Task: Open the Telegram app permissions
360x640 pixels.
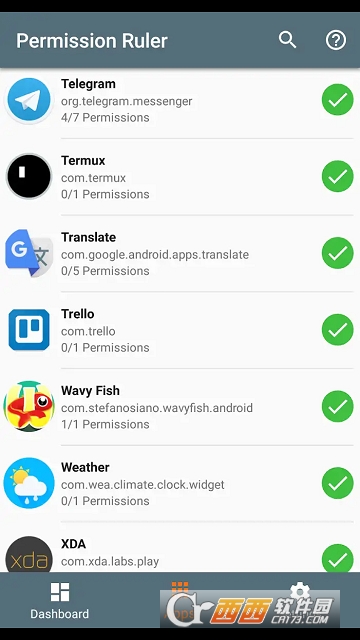Action: coord(180,100)
